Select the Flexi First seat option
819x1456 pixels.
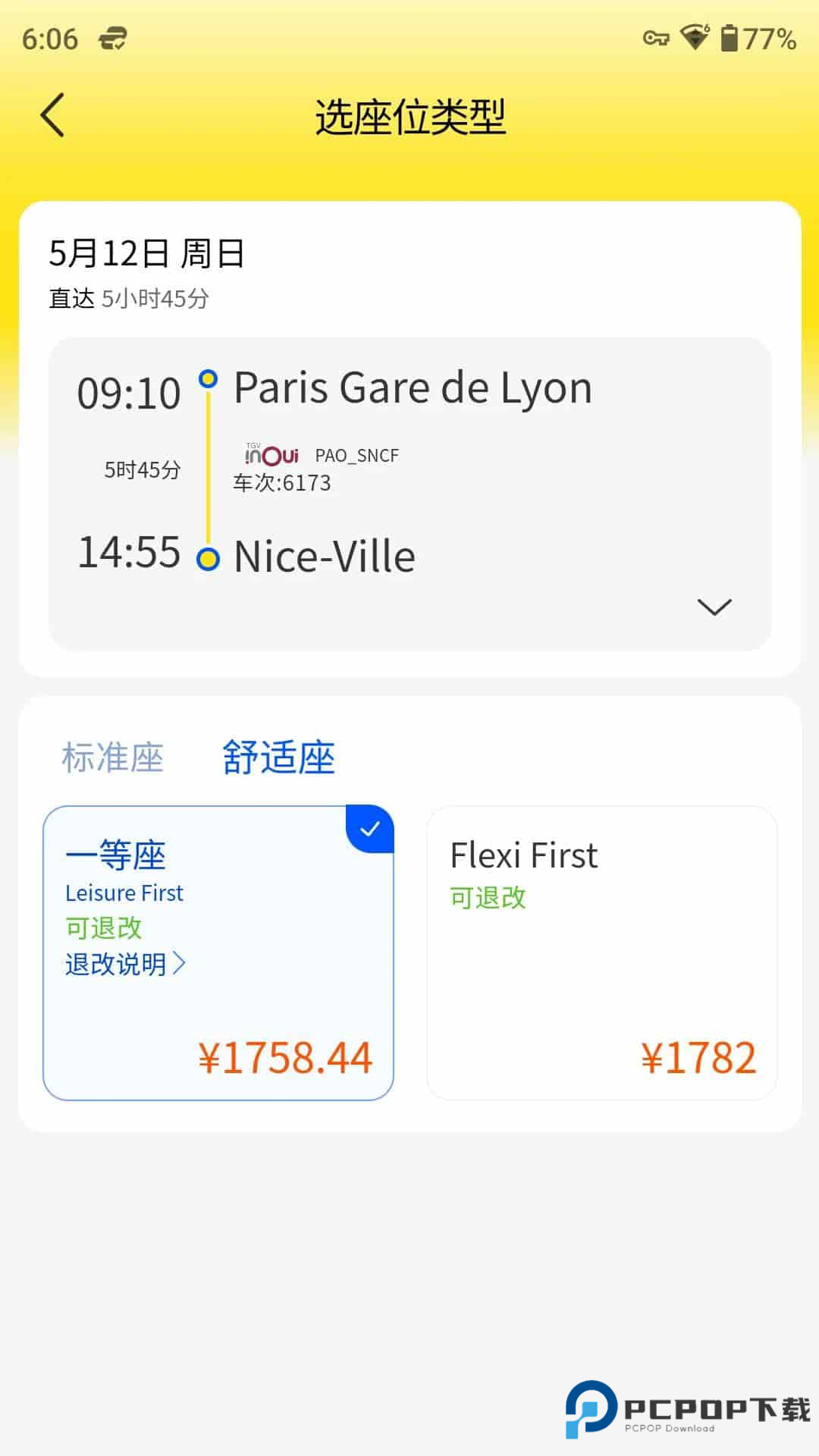(601, 952)
